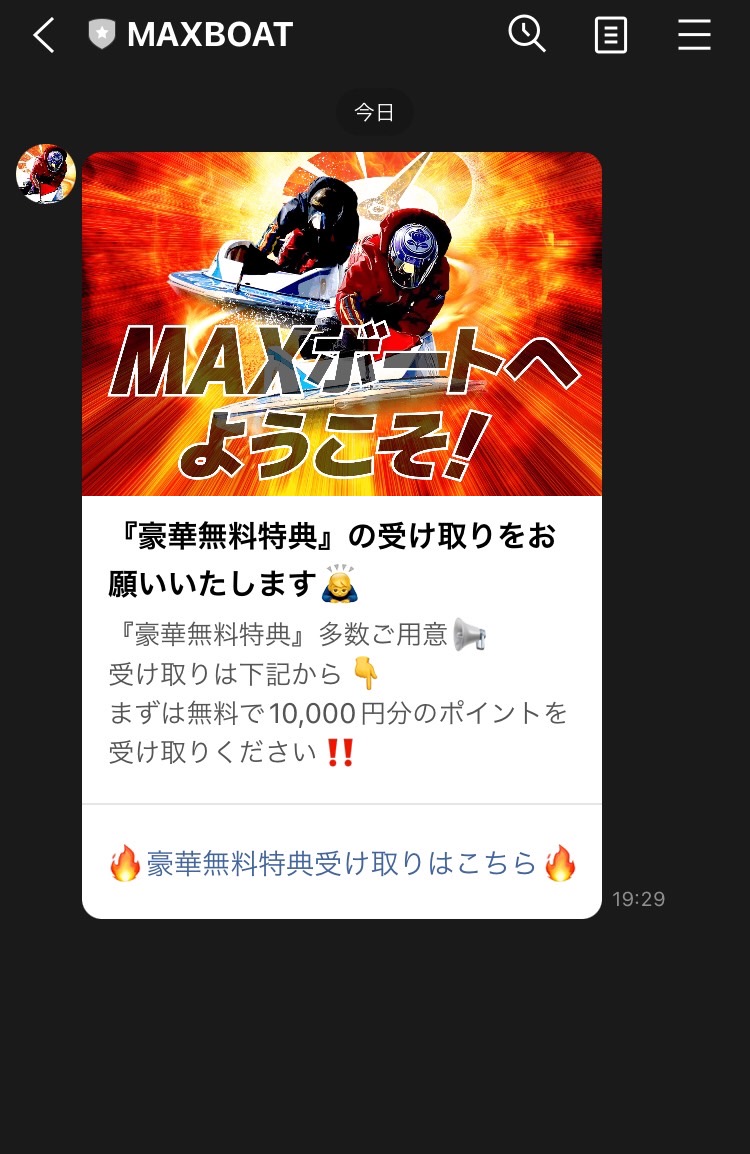The height and width of the screenshot is (1154, 750).
Task: Tap MAXBOAT sender profile avatar
Action: click(46, 174)
